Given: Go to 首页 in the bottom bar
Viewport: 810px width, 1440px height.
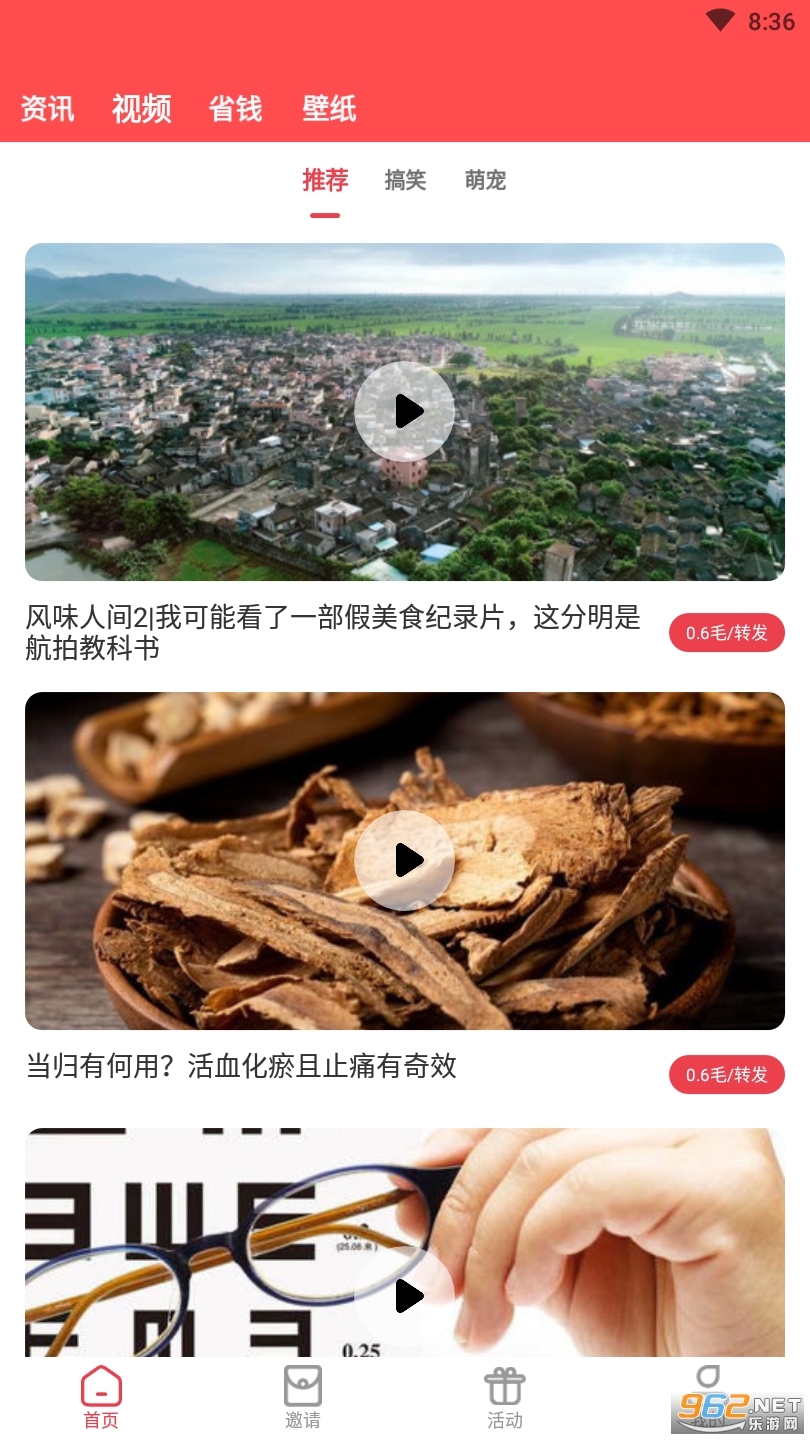Looking at the screenshot, I should [x=101, y=1397].
